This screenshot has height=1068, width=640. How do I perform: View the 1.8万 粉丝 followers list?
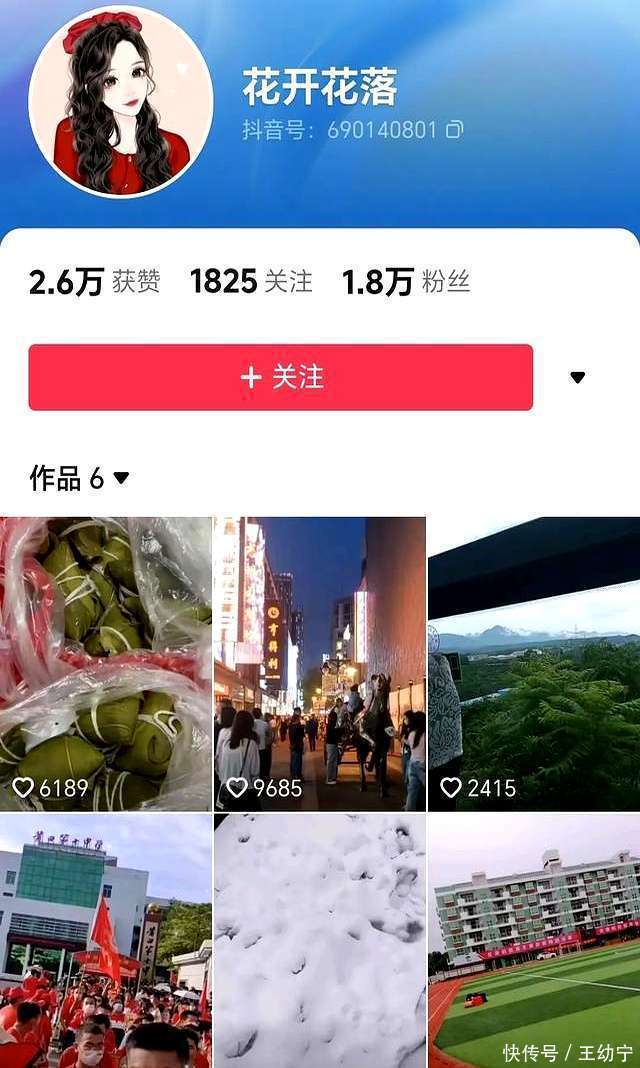coord(405,282)
